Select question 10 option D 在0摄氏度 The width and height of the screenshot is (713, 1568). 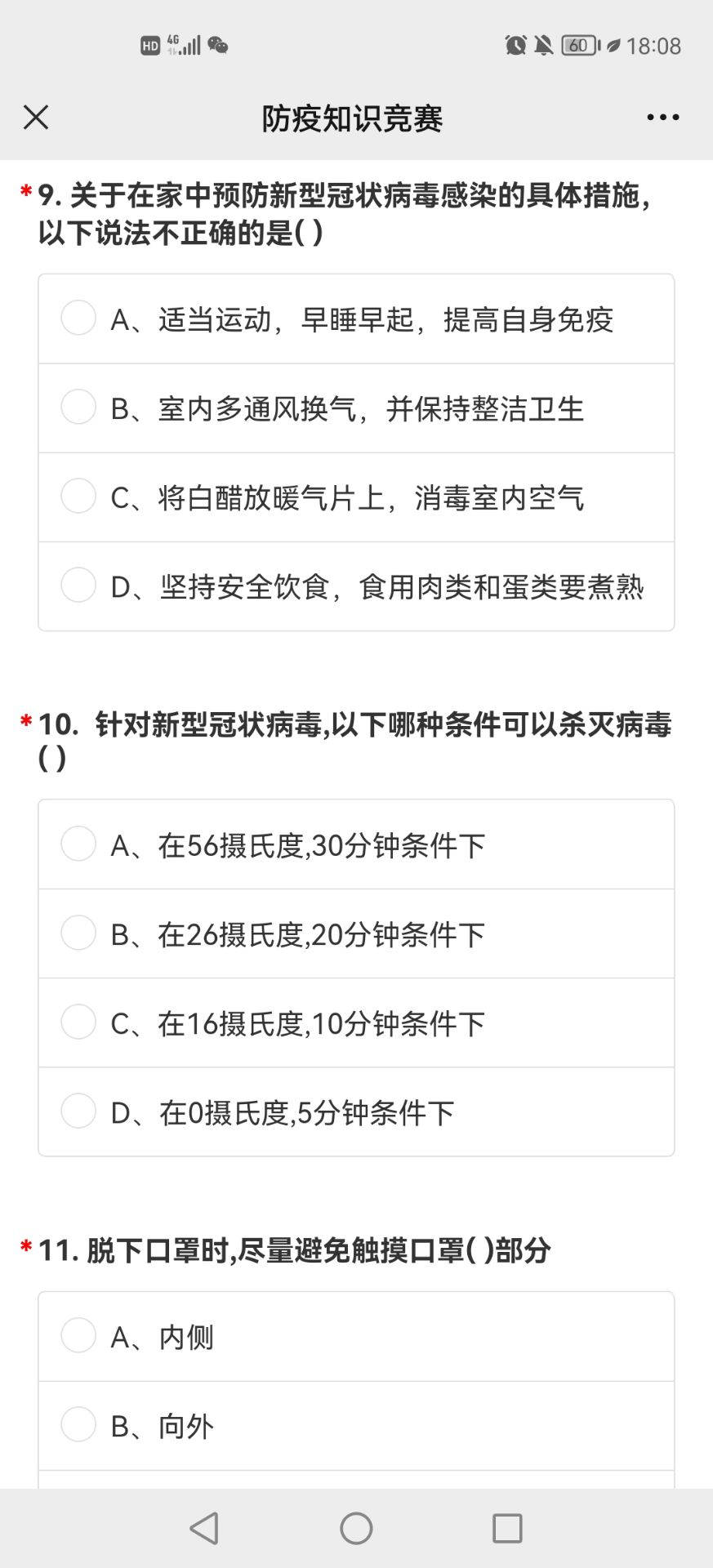pyautogui.click(x=79, y=1111)
